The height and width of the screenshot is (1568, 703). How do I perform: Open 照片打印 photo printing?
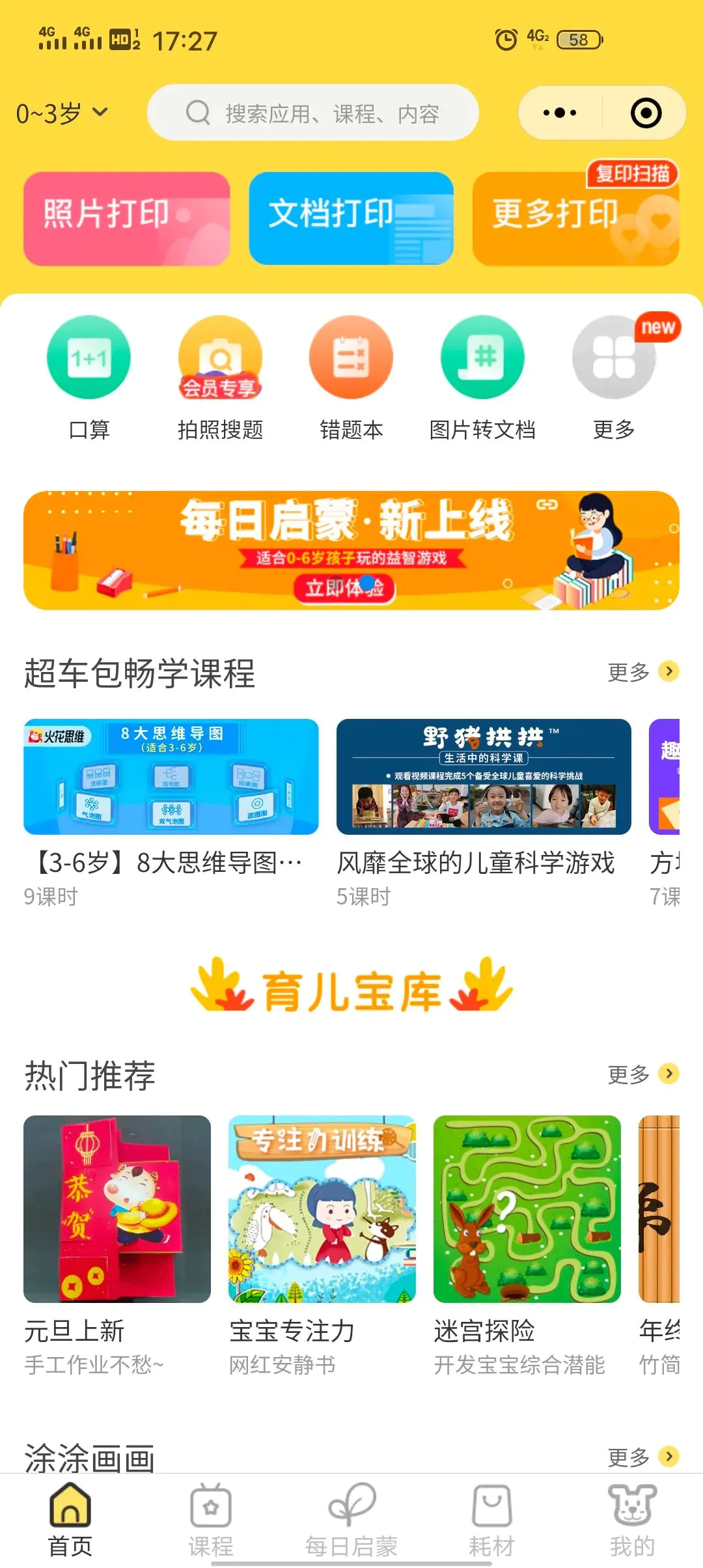coord(126,218)
